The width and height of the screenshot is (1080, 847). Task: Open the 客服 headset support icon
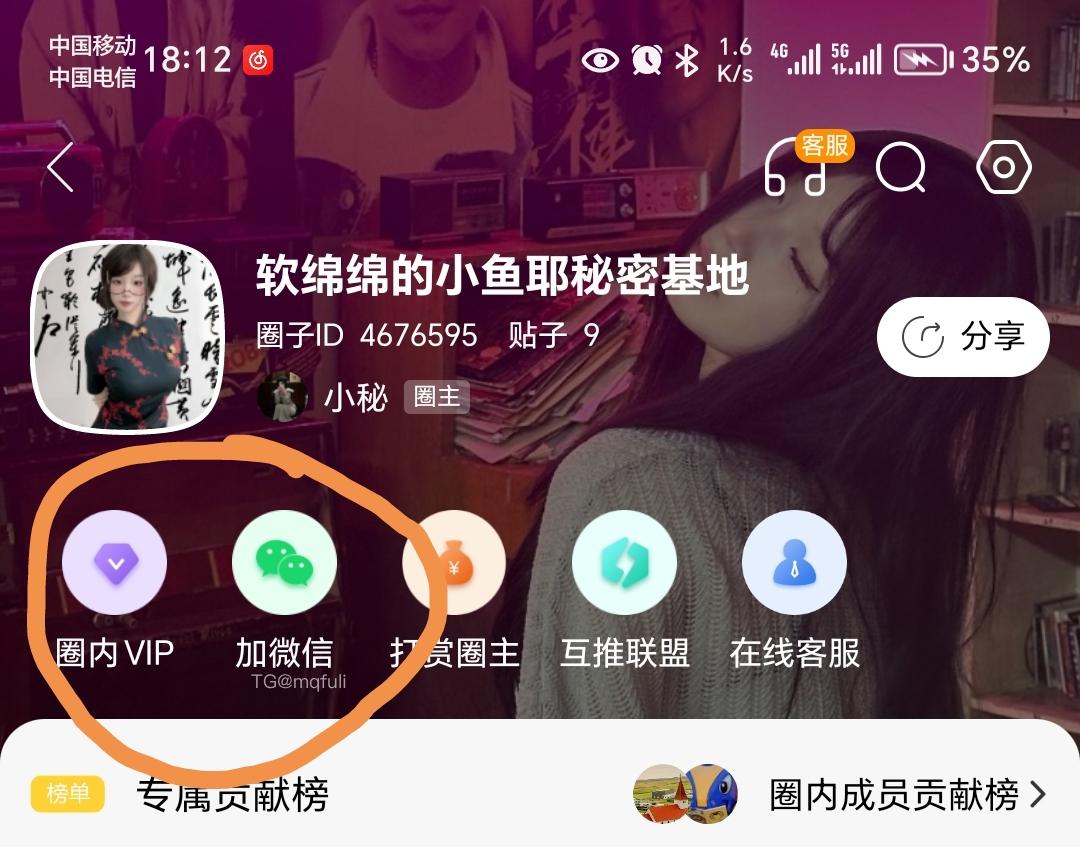(x=797, y=168)
